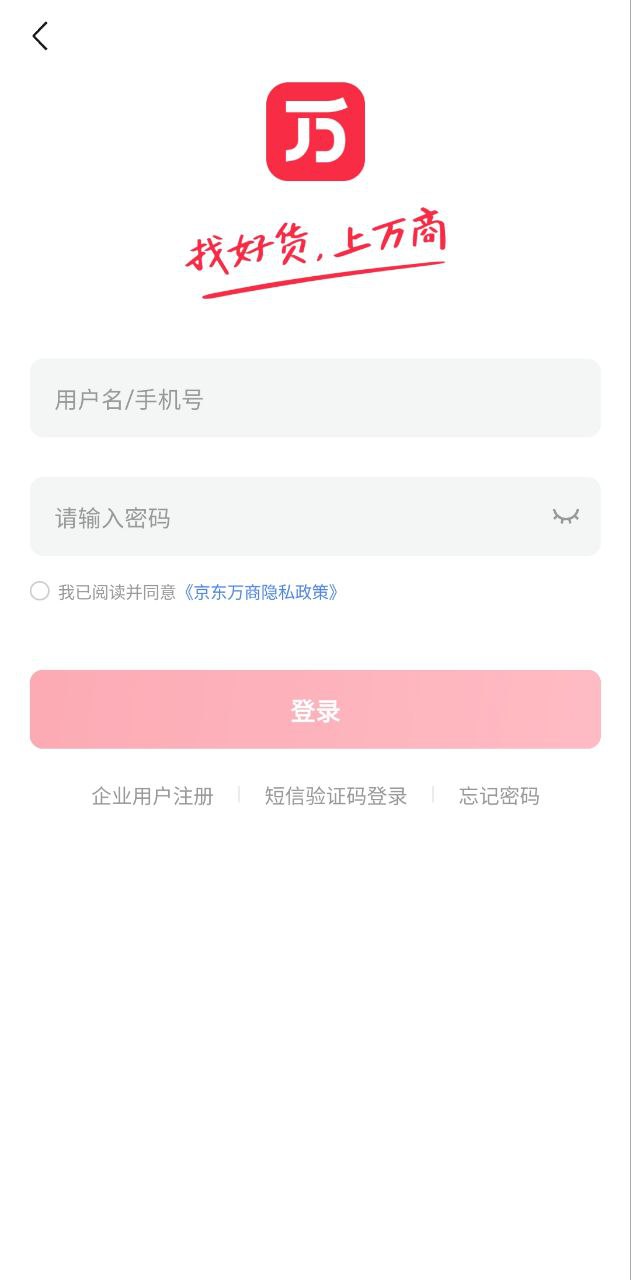631x1280 pixels.
Task: Focus the 用户名/手机号 input field
Action: [x=315, y=399]
